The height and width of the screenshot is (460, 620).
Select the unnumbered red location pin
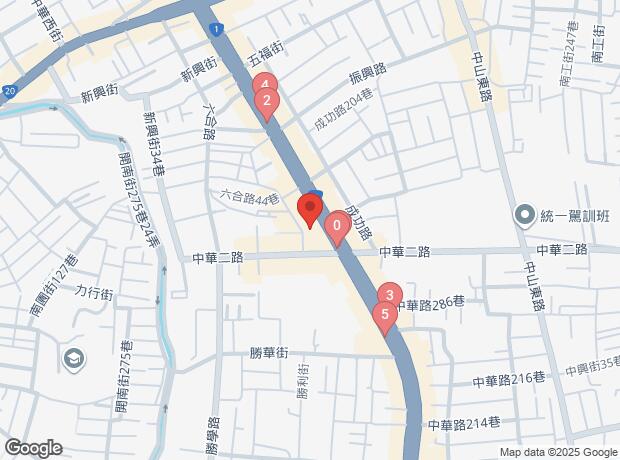[x=310, y=210]
